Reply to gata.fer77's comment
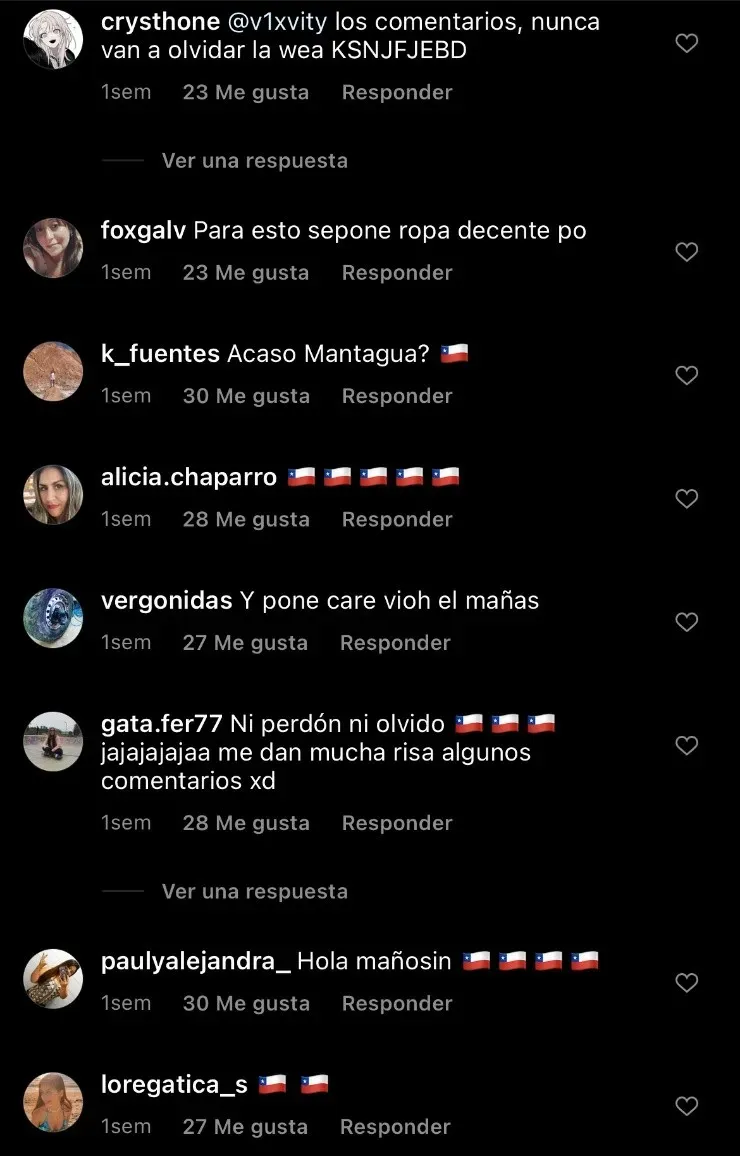 (397, 823)
